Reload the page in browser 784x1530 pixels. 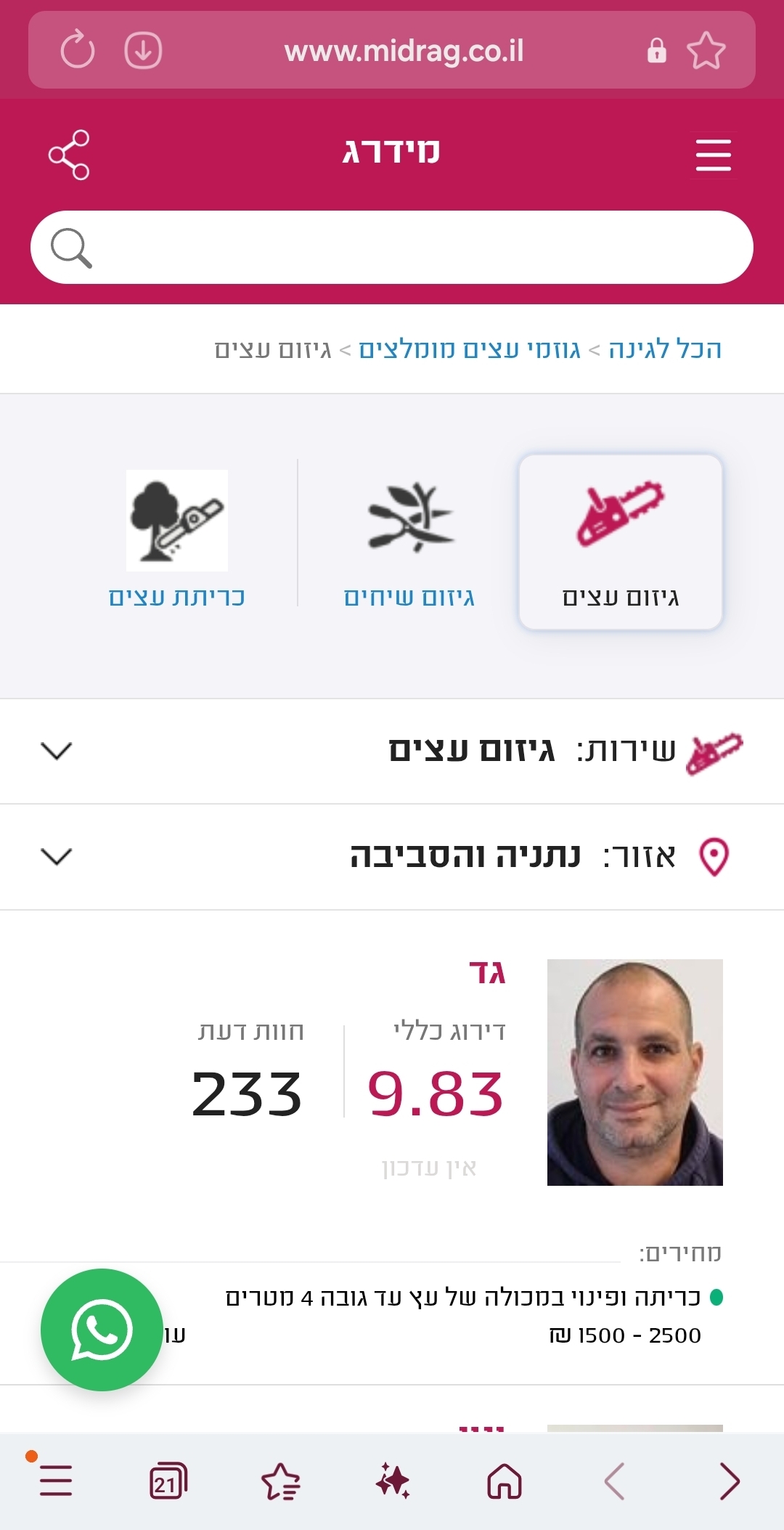coord(77,50)
